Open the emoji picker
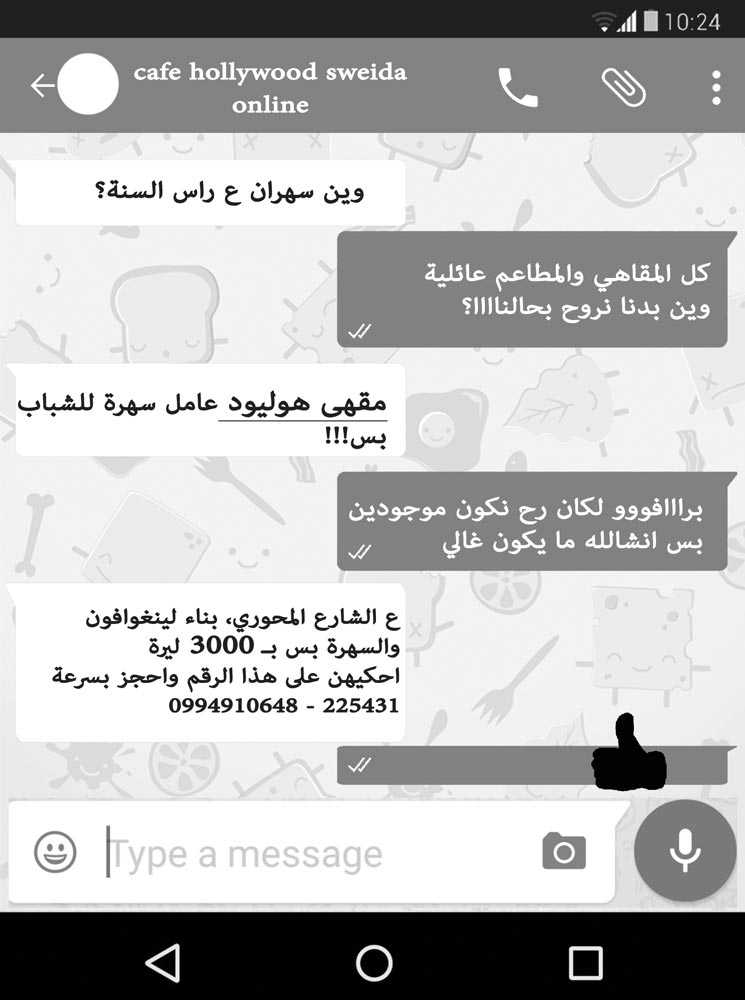Screen dimensions: 745x1000 (x=55, y=852)
